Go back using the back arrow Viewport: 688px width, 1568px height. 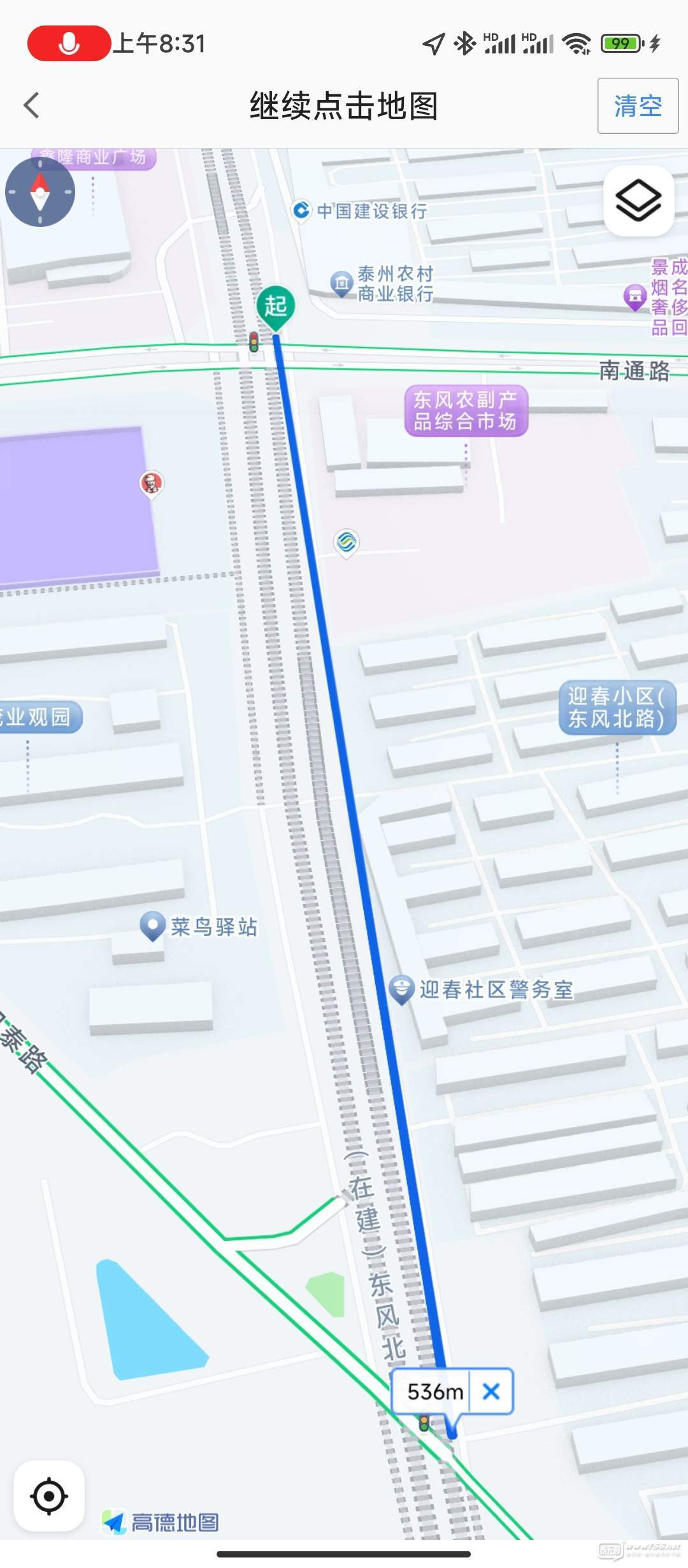[x=32, y=106]
